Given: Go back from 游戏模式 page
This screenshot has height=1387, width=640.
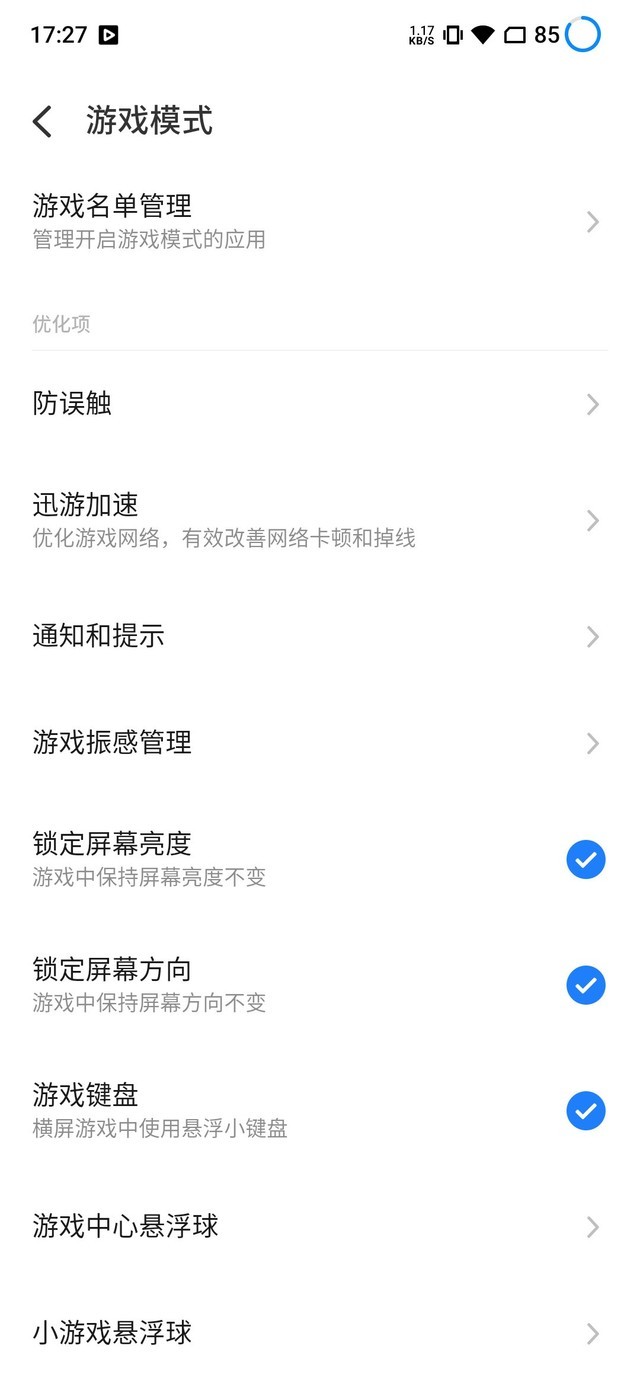Looking at the screenshot, I should pos(42,122).
